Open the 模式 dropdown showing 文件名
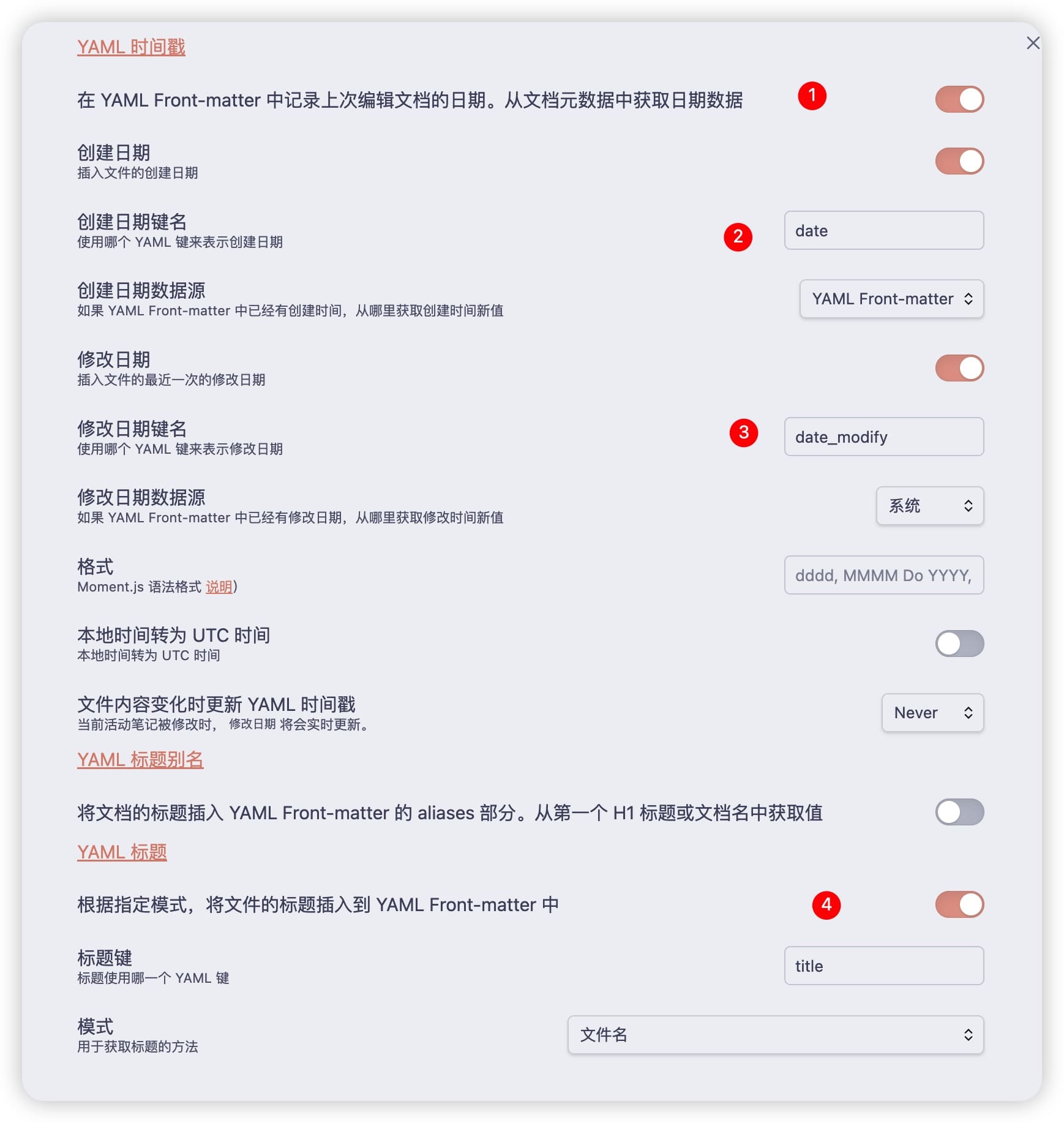 click(775, 1035)
